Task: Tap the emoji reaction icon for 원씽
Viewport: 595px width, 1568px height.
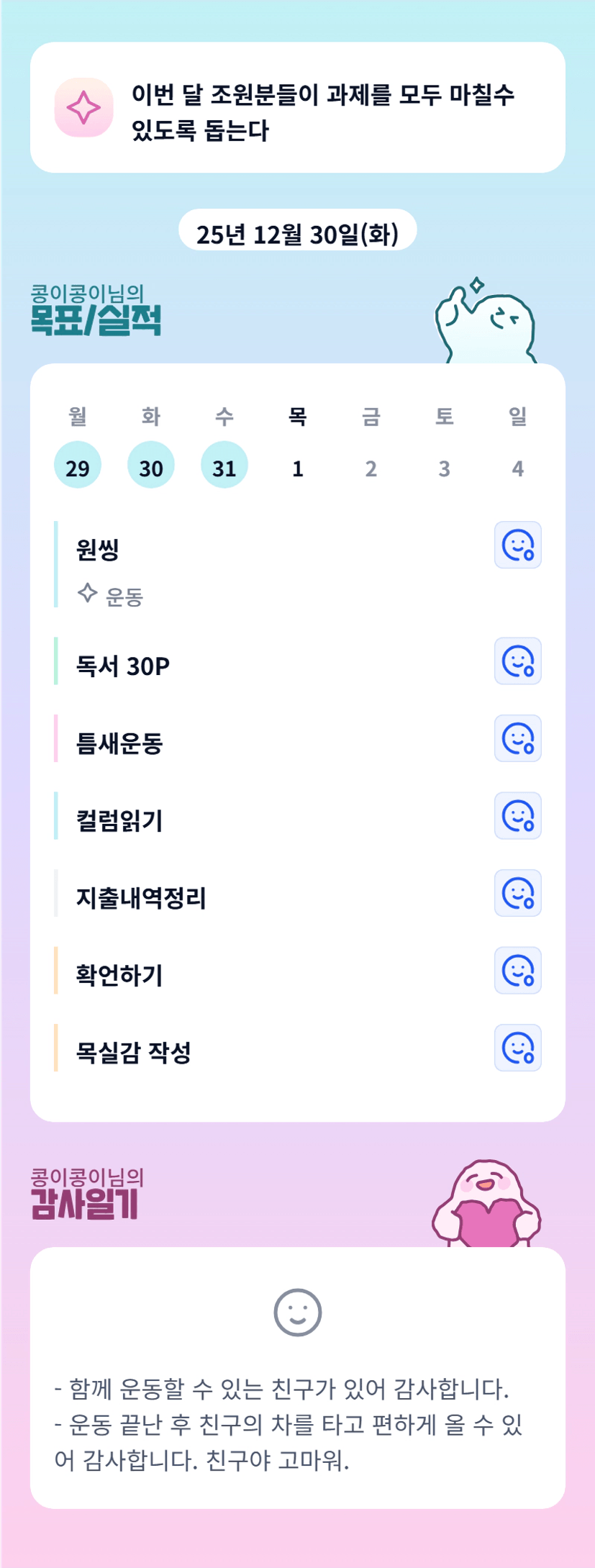Action: 517,545
